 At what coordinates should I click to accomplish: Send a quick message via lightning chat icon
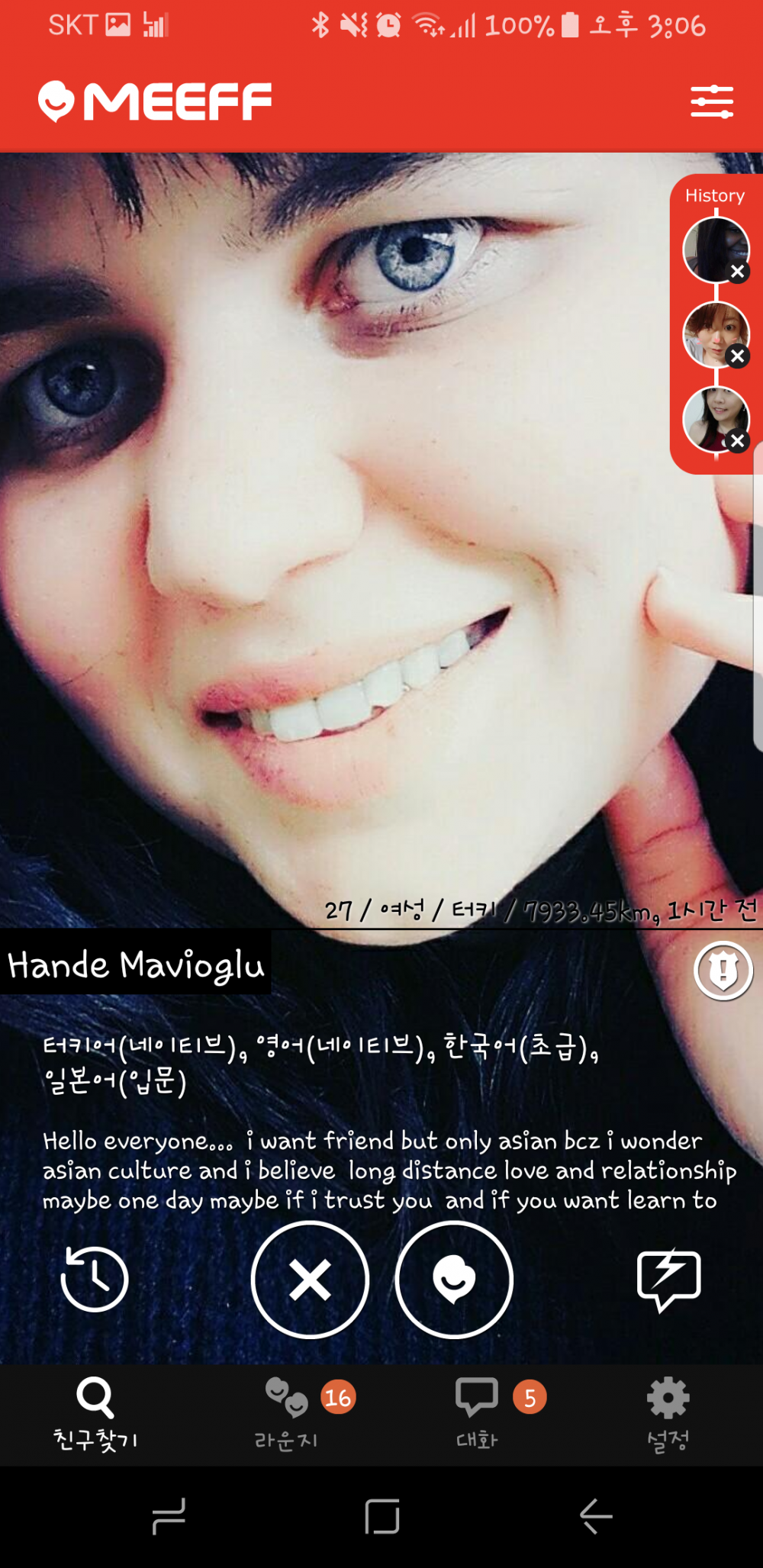(668, 1280)
